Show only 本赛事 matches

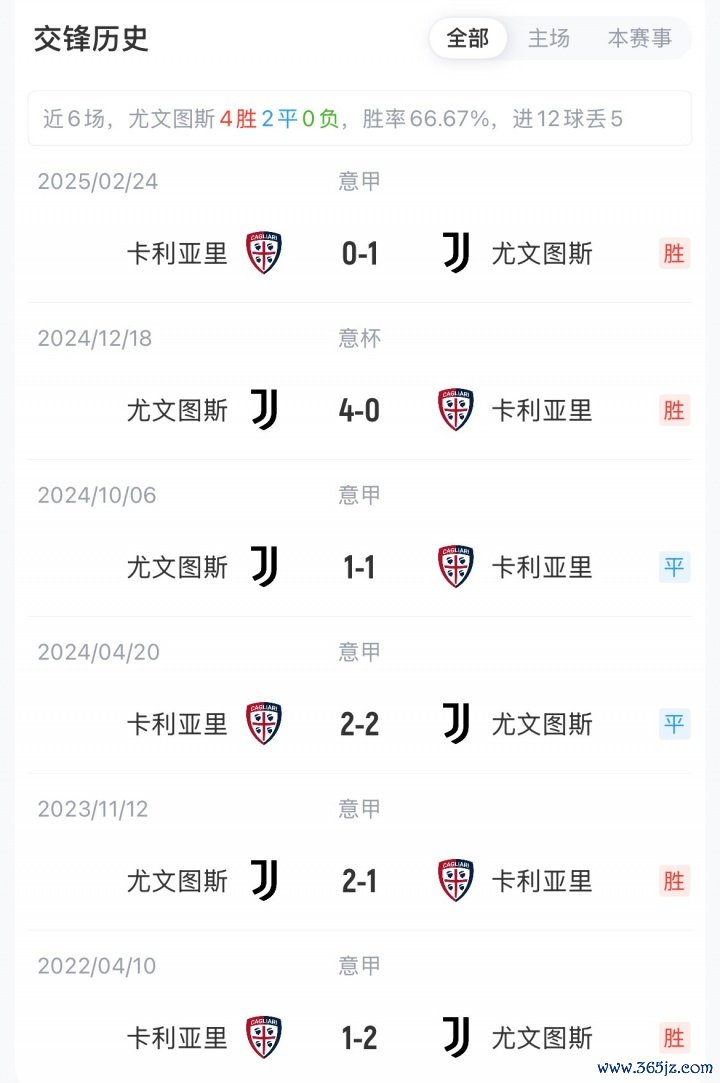pyautogui.click(x=640, y=38)
